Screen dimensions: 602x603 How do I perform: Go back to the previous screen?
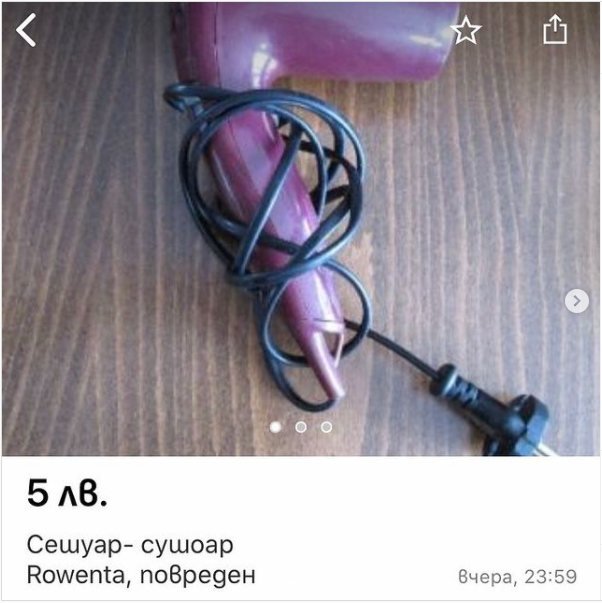(x=27, y=31)
